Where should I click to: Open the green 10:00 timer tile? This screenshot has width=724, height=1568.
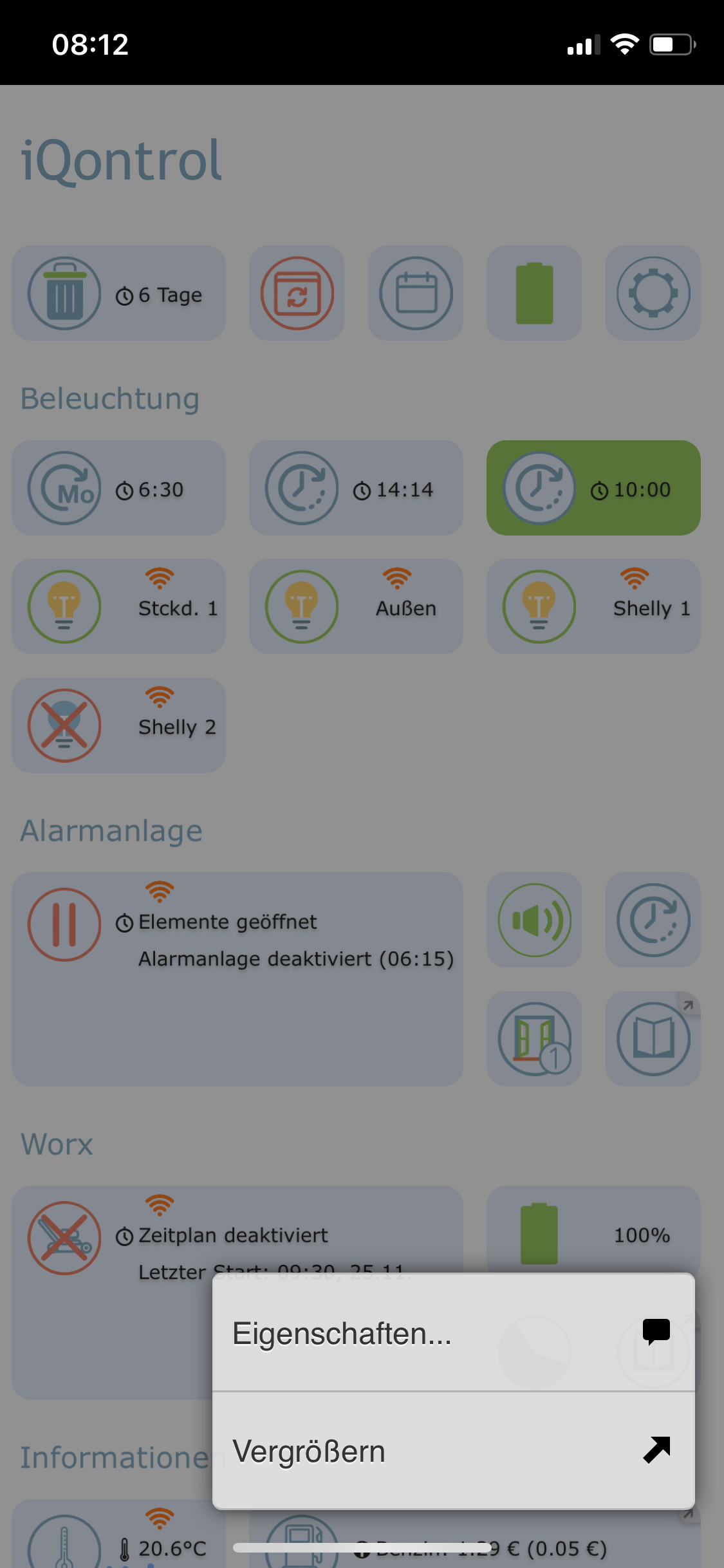click(593, 488)
